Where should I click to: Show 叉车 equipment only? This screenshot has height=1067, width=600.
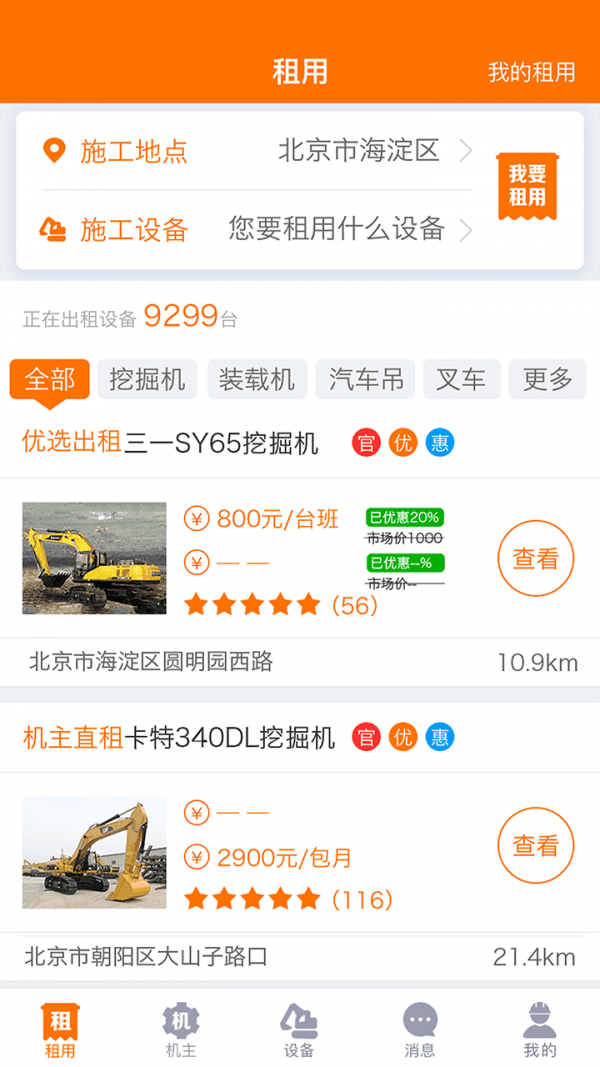coord(461,380)
